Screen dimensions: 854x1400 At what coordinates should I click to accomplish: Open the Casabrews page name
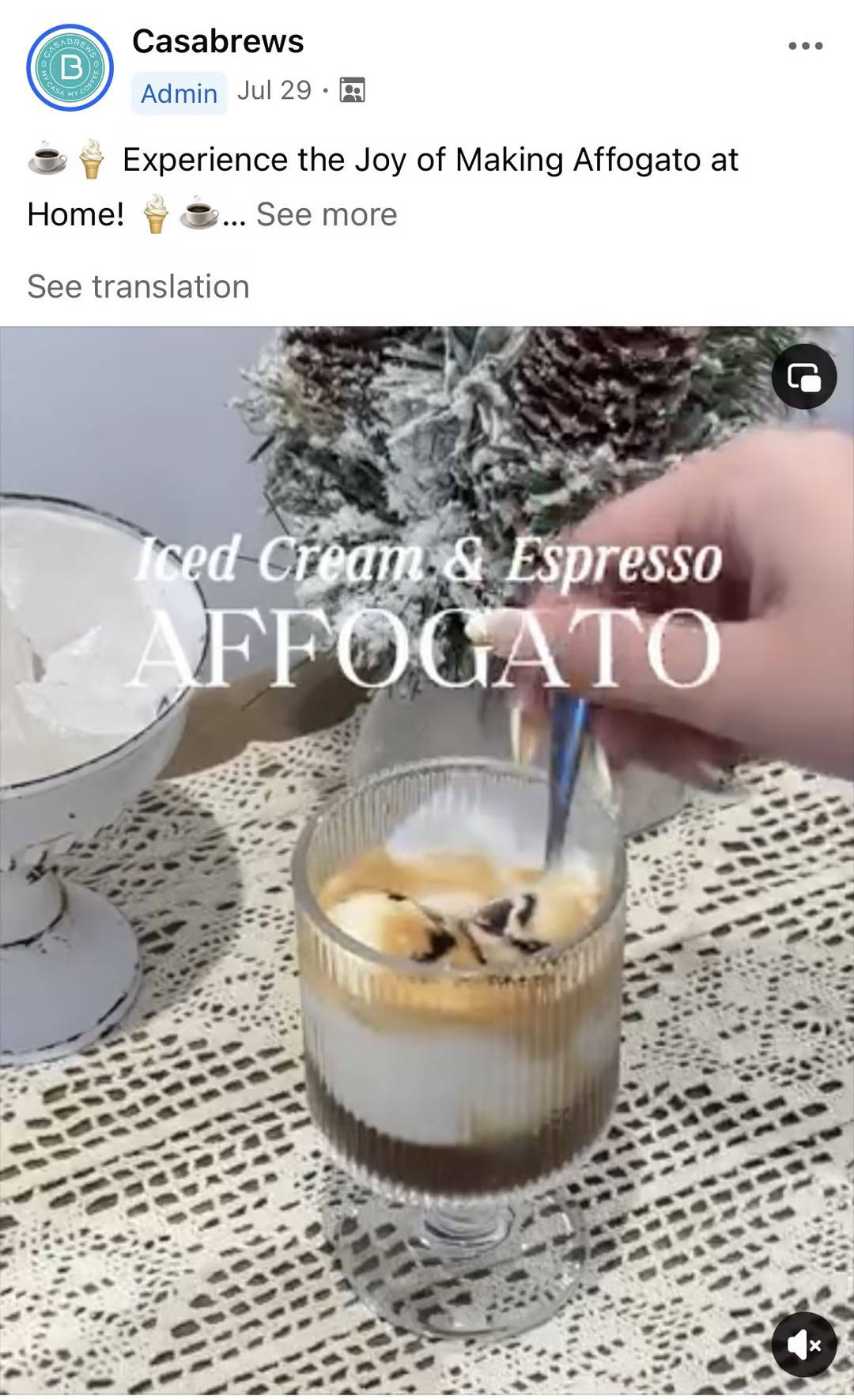(x=217, y=41)
